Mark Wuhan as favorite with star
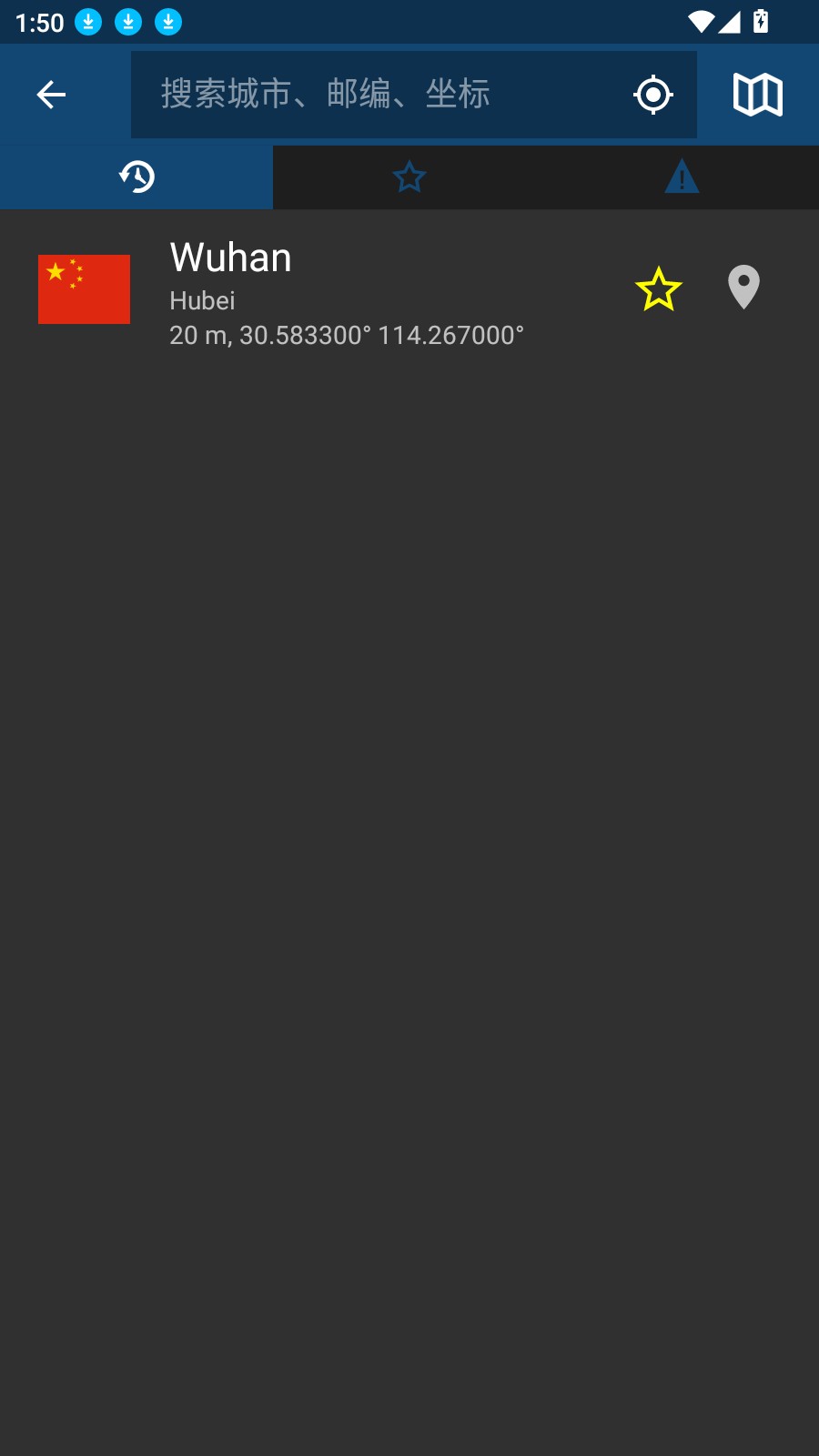819x1456 pixels. pyautogui.click(x=658, y=289)
